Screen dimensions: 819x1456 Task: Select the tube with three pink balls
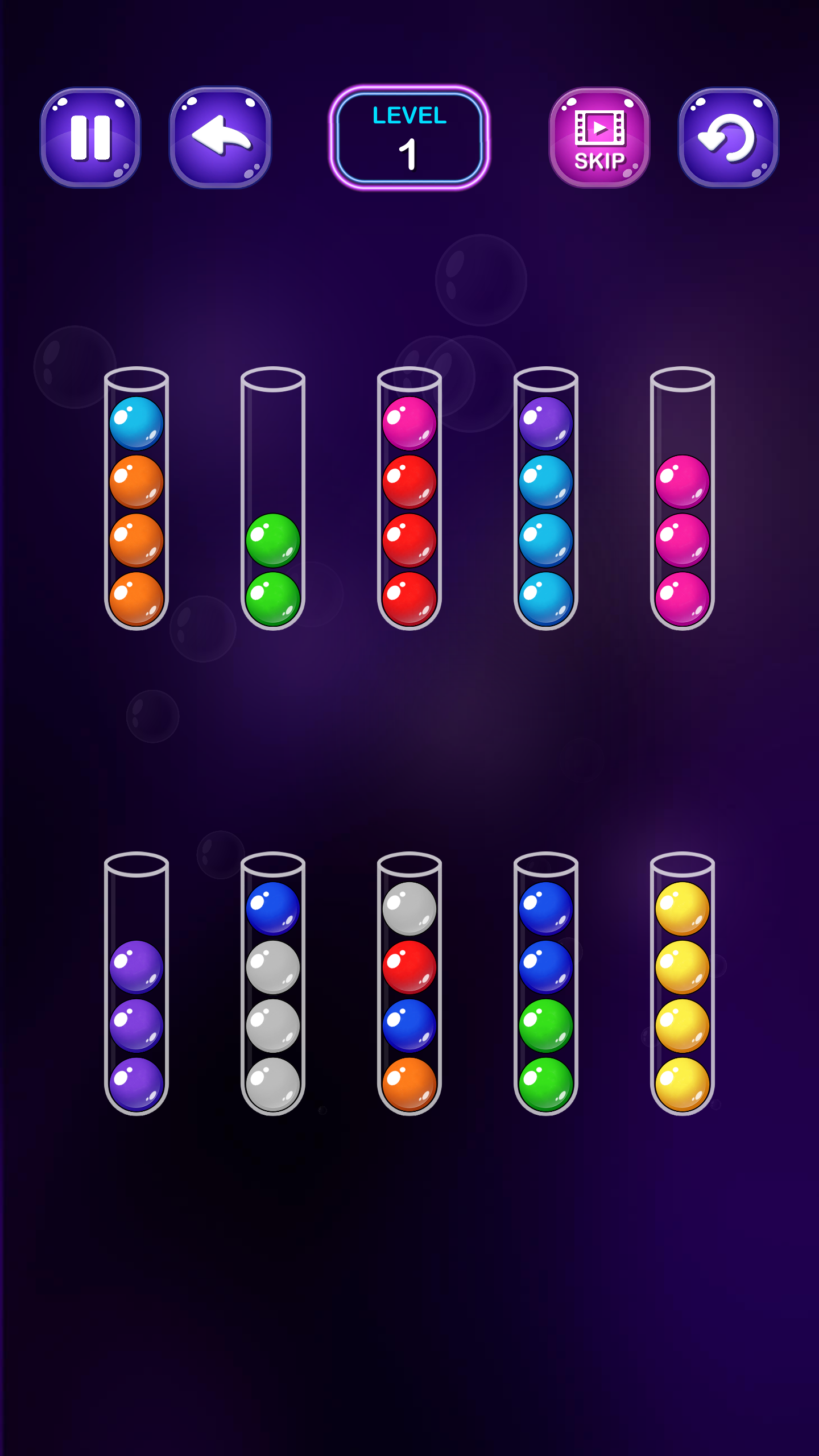pyautogui.click(x=682, y=498)
